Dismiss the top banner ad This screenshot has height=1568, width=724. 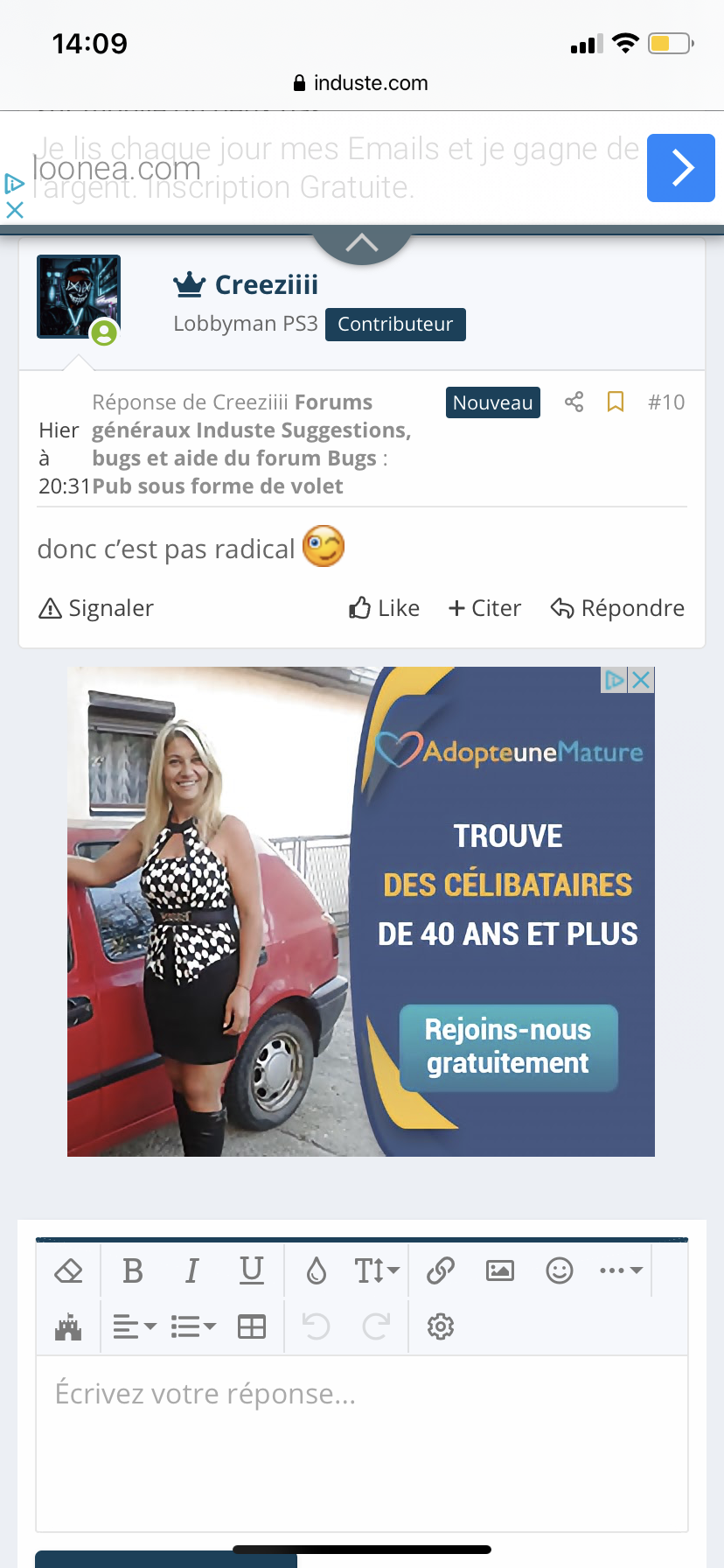(x=15, y=210)
